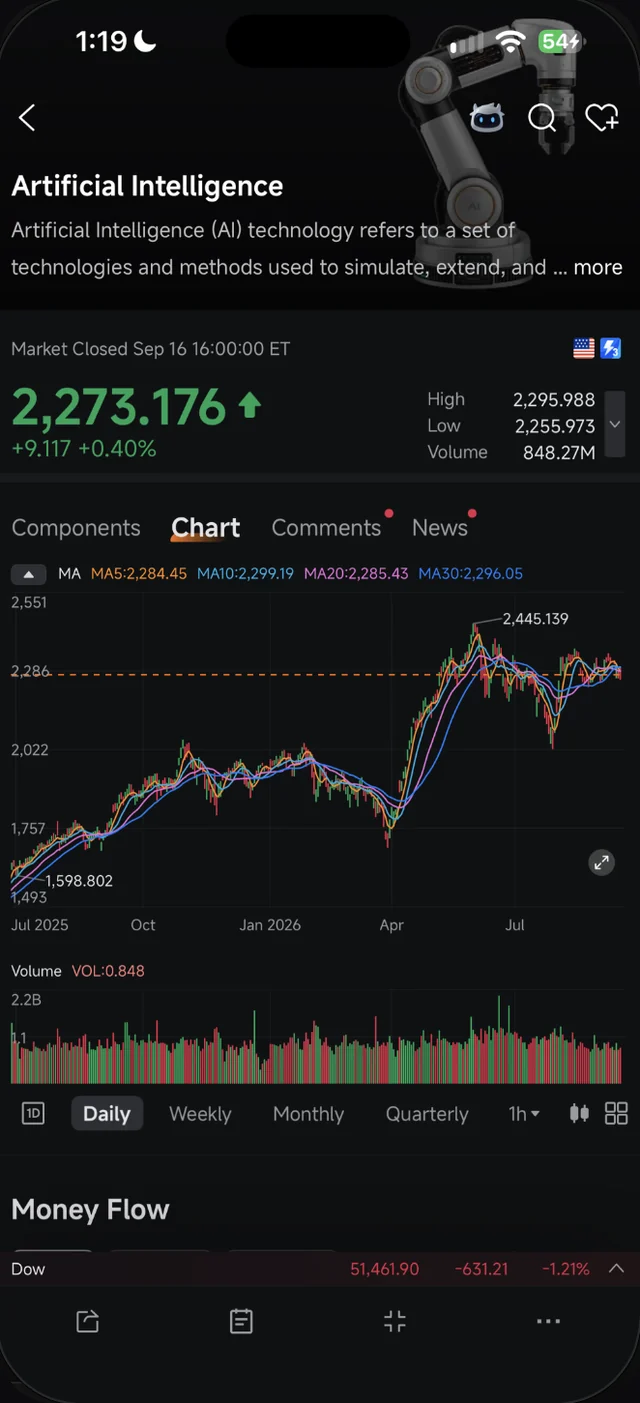
Task: Switch to the News tab
Action: [440, 528]
